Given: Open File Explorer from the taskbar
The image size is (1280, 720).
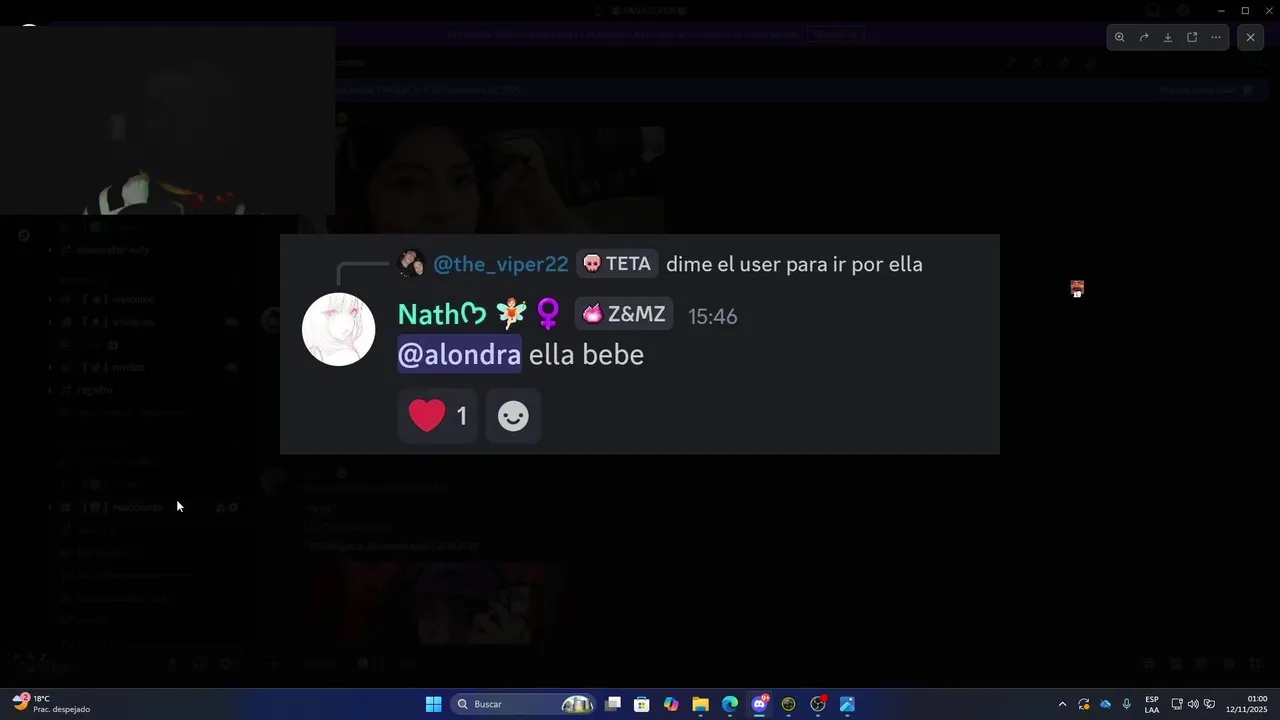Looking at the screenshot, I should pyautogui.click(x=700, y=704).
